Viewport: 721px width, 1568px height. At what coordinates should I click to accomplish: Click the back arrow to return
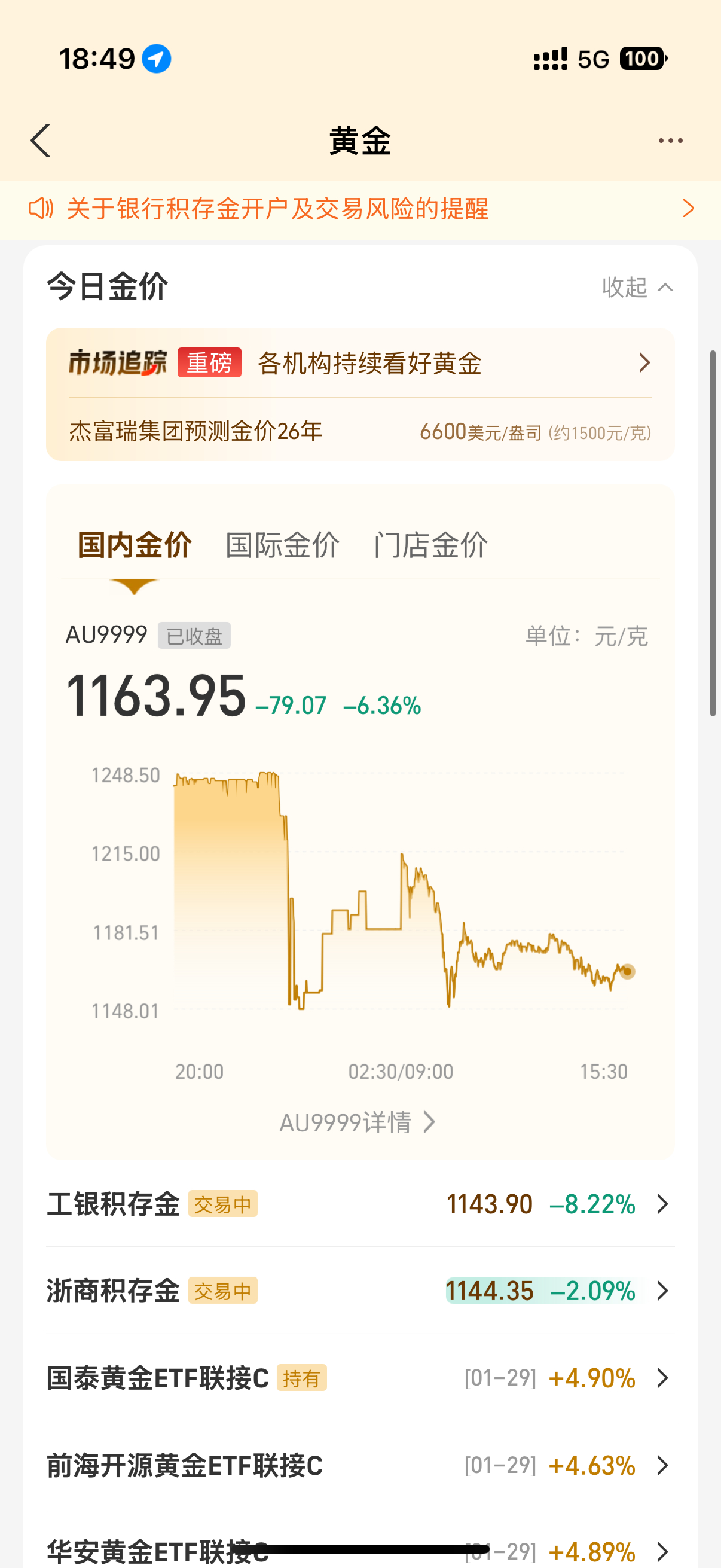40,139
